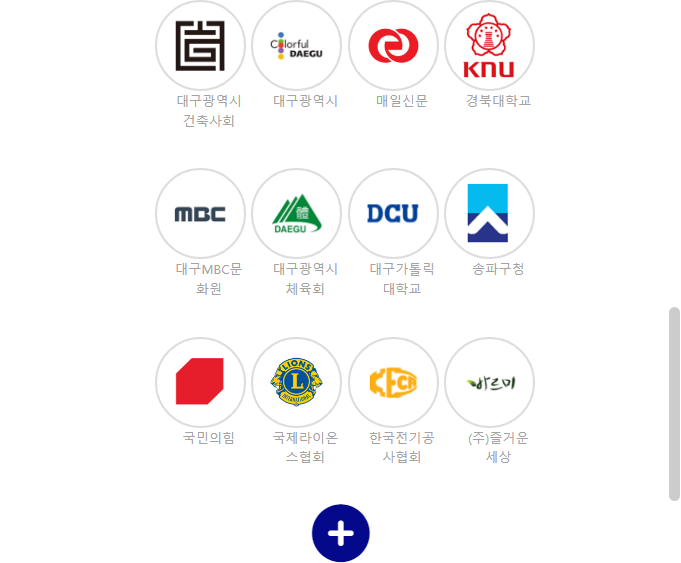Open the 대구광역시 건축사회 partner tile

(x=200, y=46)
